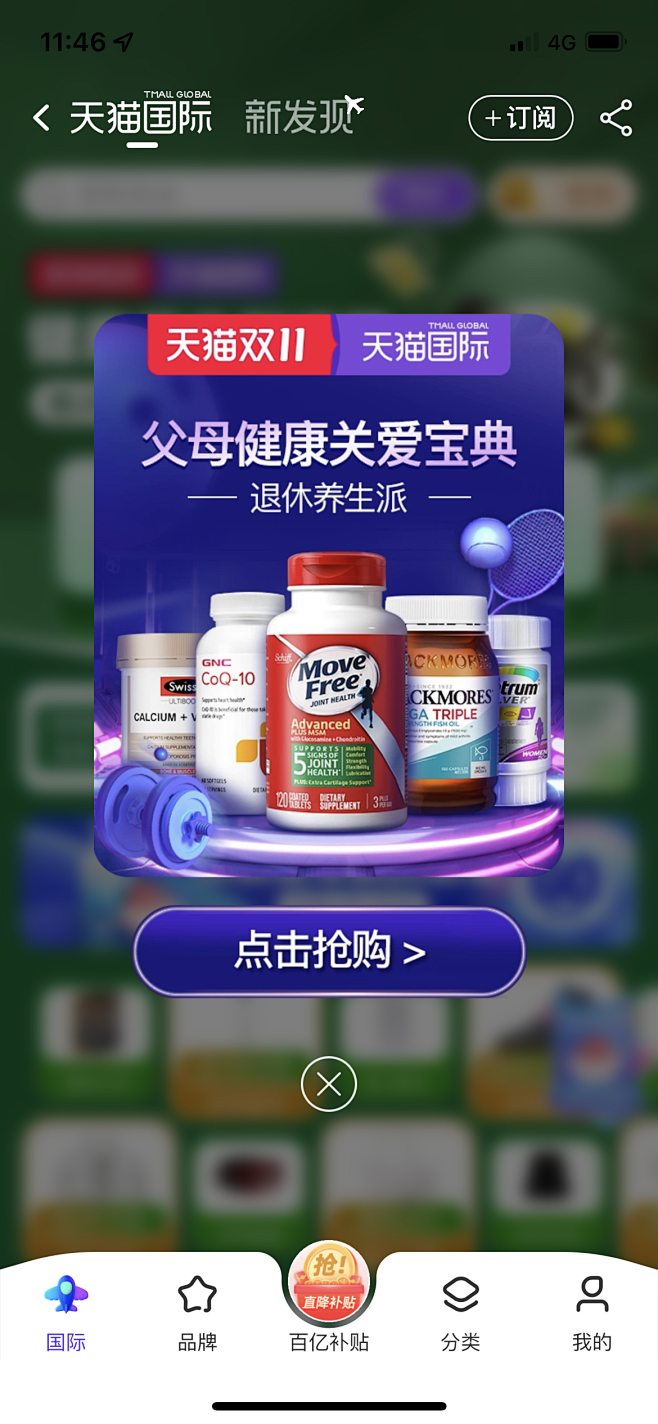This screenshot has width=658, height=1424.
Task: Open the 我的 profile tab
Action: 592,1313
